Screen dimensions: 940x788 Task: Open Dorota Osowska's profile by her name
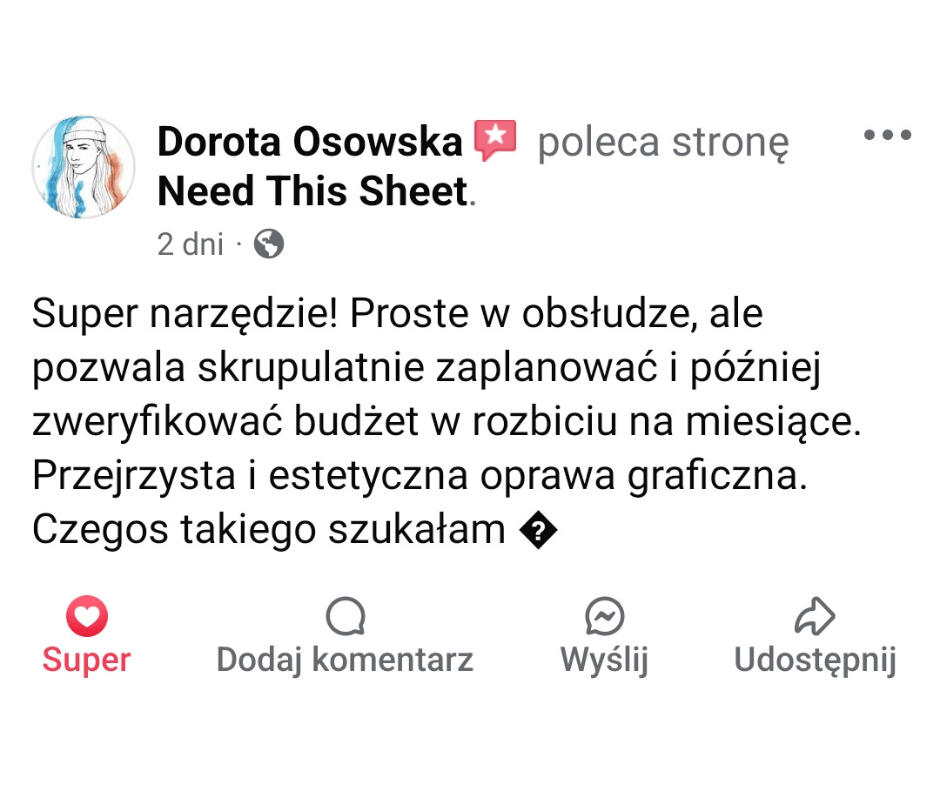(309, 143)
